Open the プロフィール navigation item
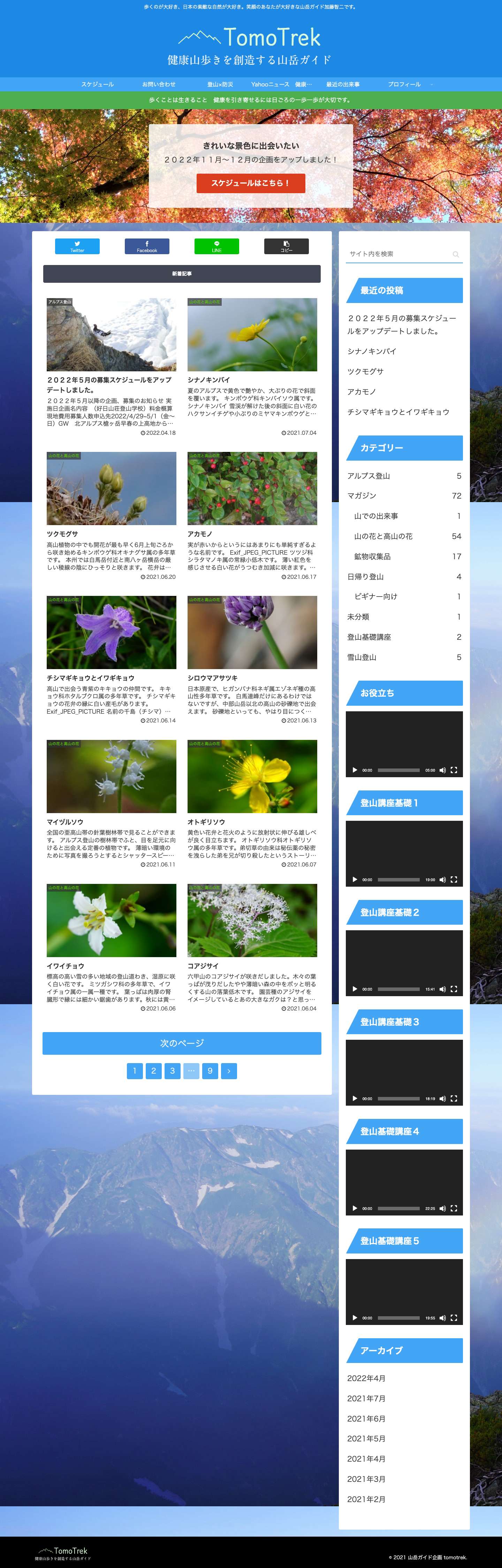Image resolution: width=502 pixels, height=1568 pixels. [404, 84]
